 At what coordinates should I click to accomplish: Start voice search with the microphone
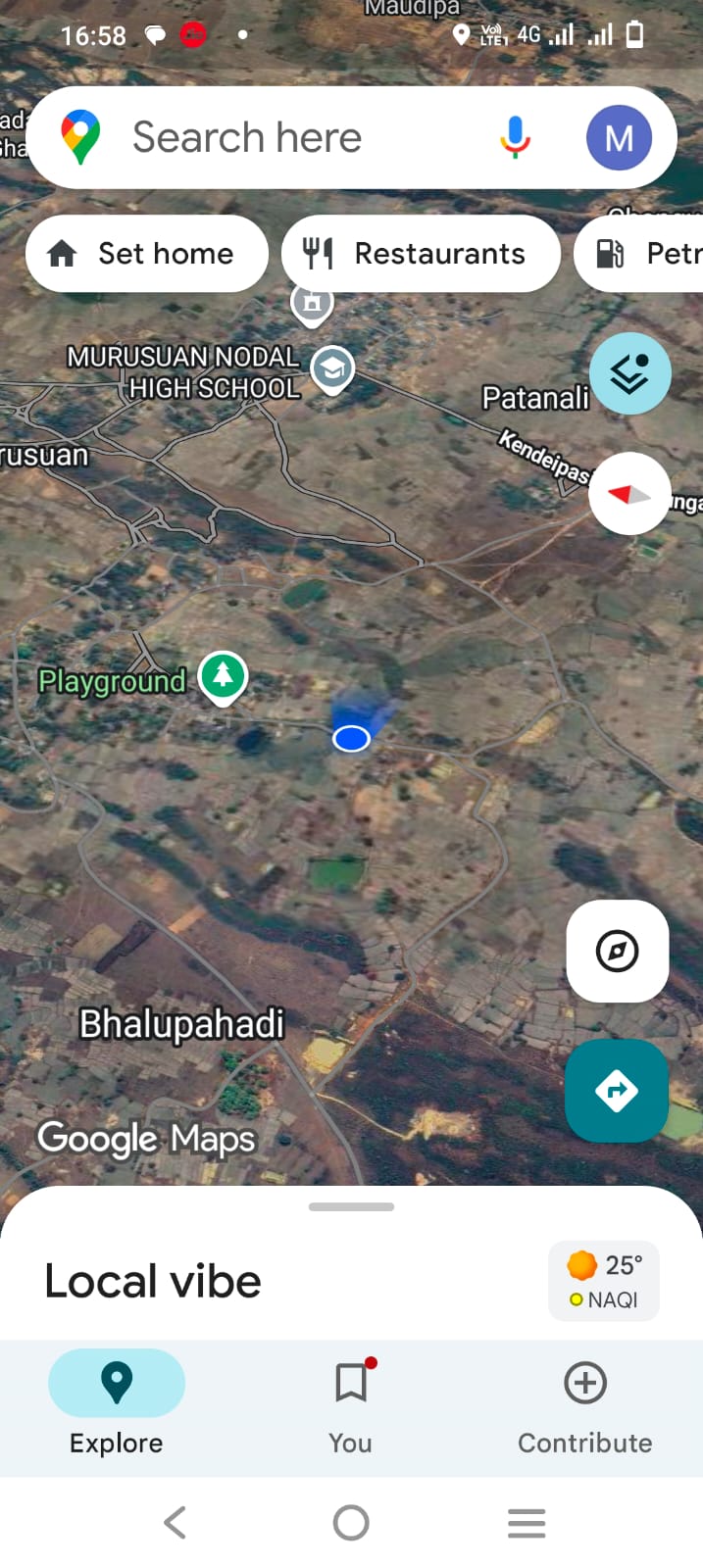pos(515,137)
